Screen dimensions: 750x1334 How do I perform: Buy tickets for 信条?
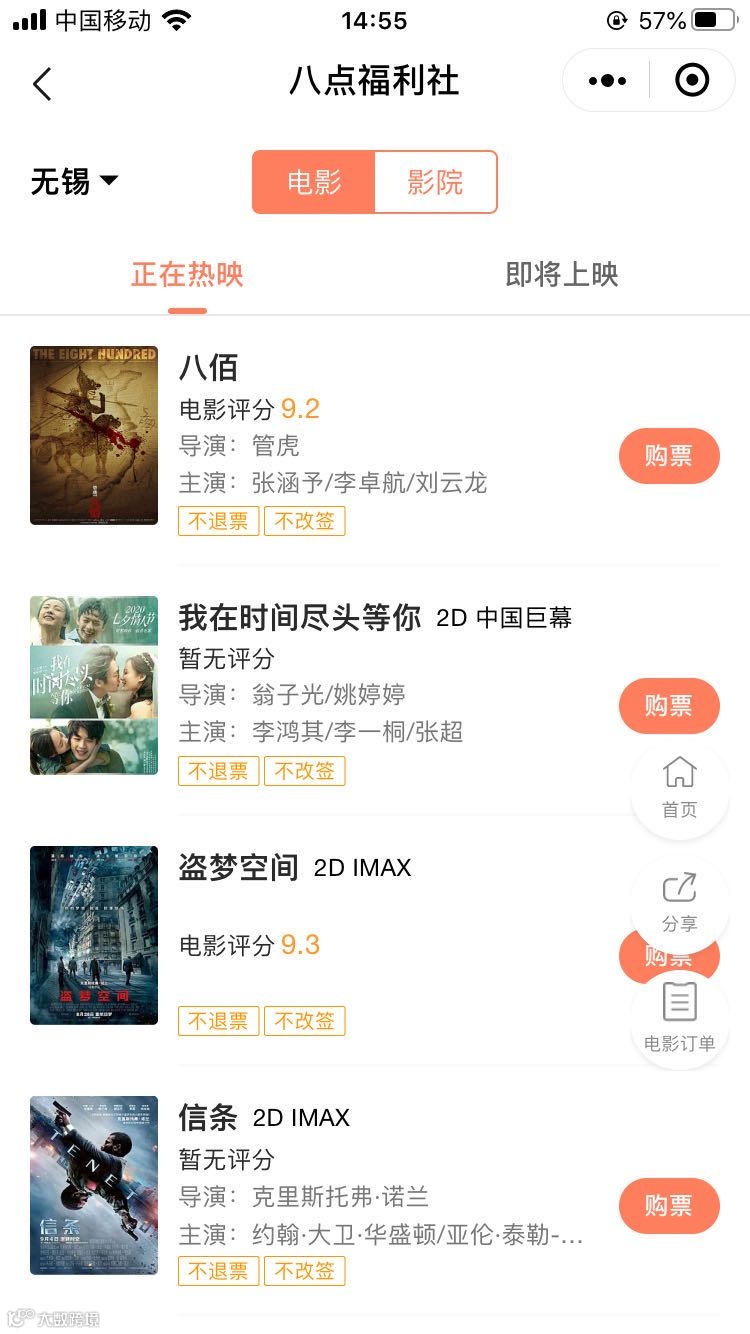pyautogui.click(x=669, y=1206)
